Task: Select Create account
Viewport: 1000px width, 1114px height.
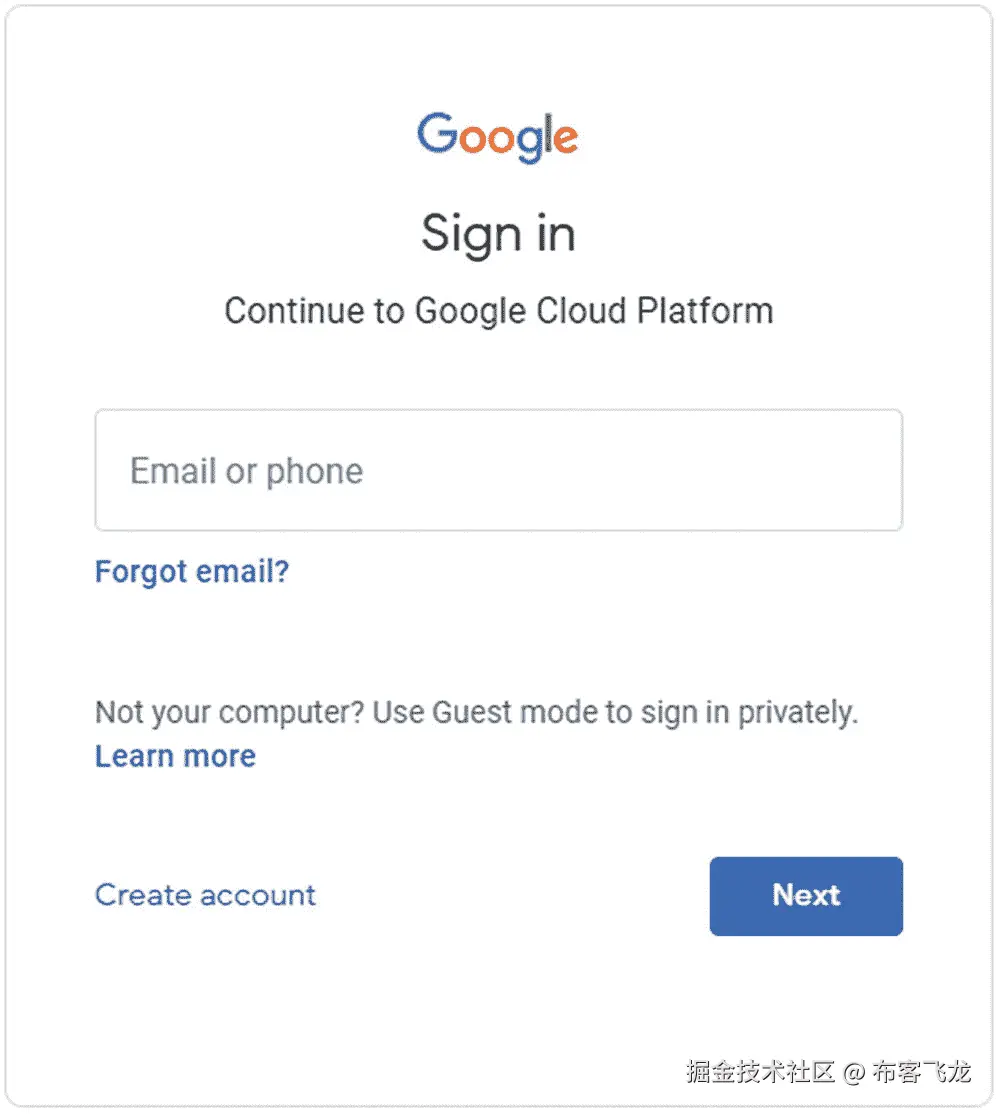Action: click(205, 895)
